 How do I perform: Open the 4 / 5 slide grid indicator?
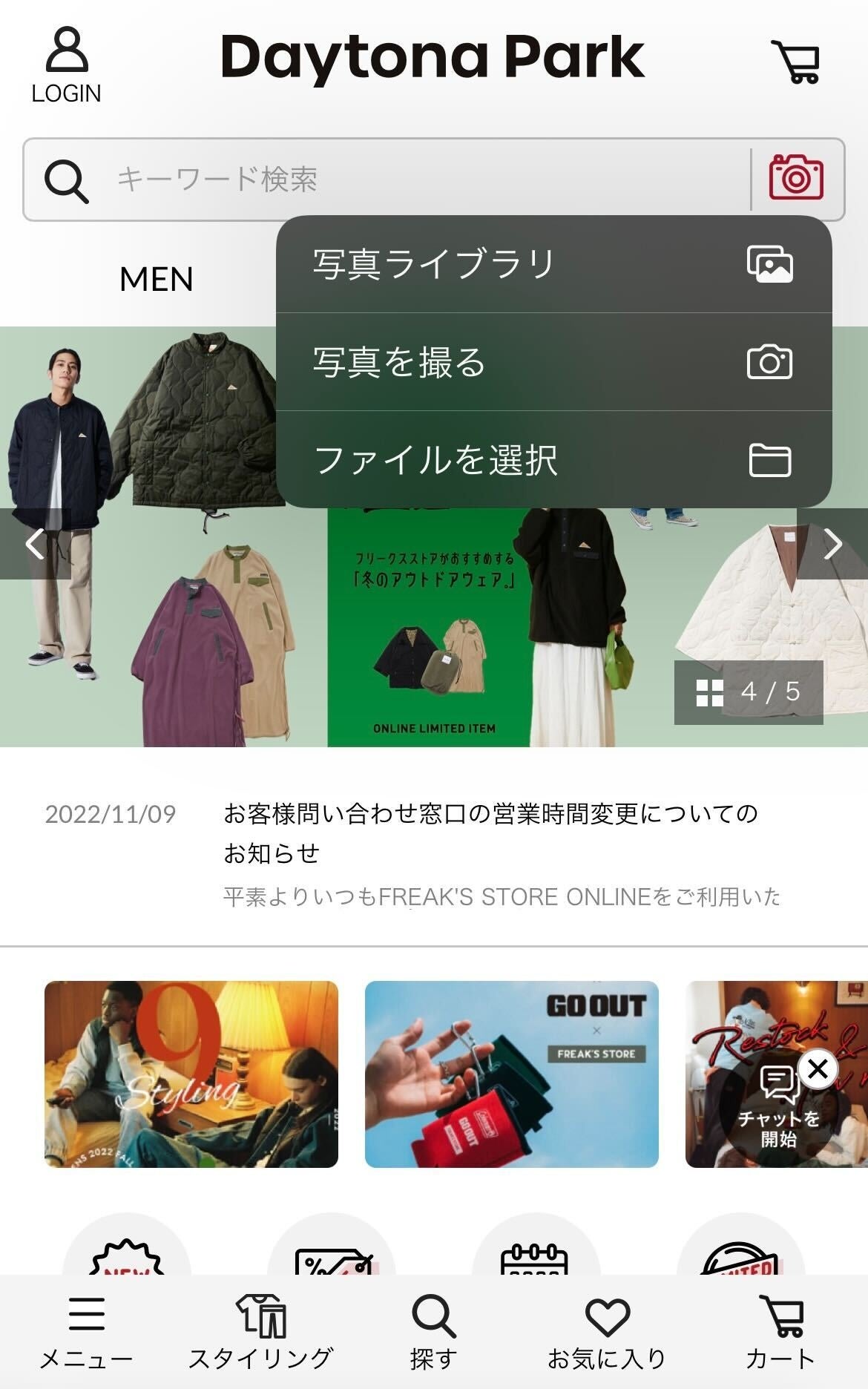pos(748,692)
